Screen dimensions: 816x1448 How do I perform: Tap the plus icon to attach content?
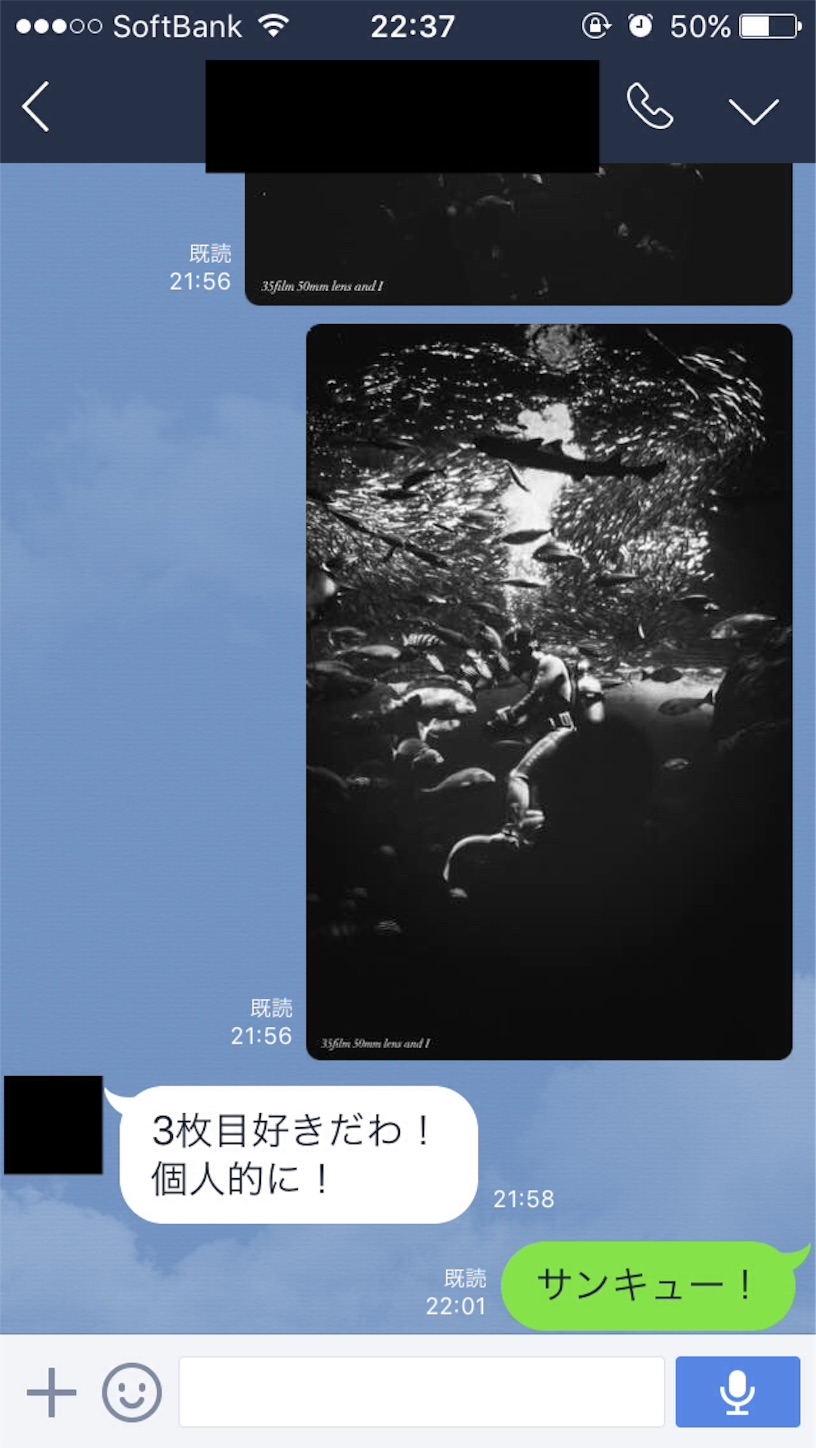pos(49,1391)
